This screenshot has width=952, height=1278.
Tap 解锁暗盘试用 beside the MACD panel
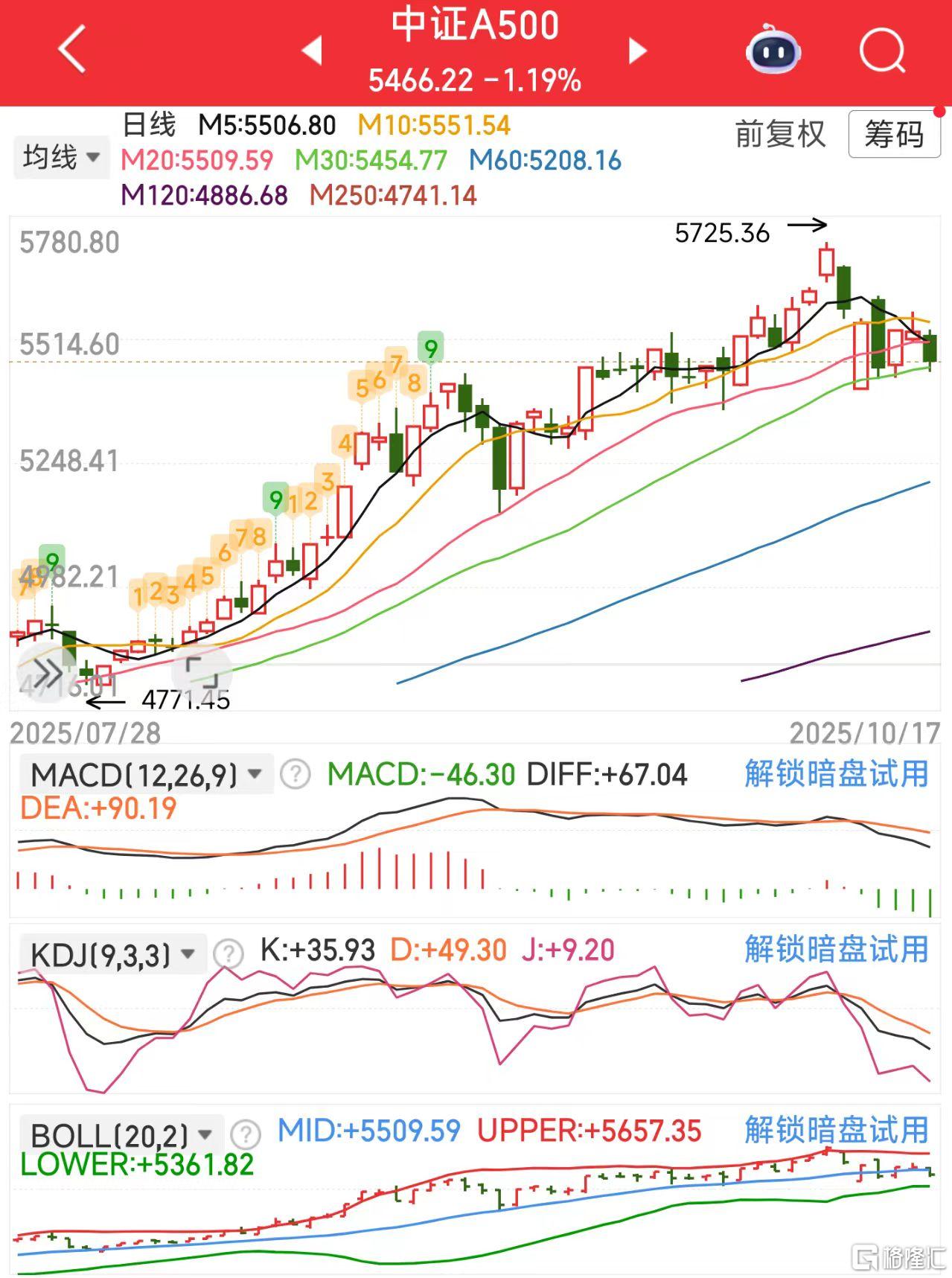tap(836, 774)
